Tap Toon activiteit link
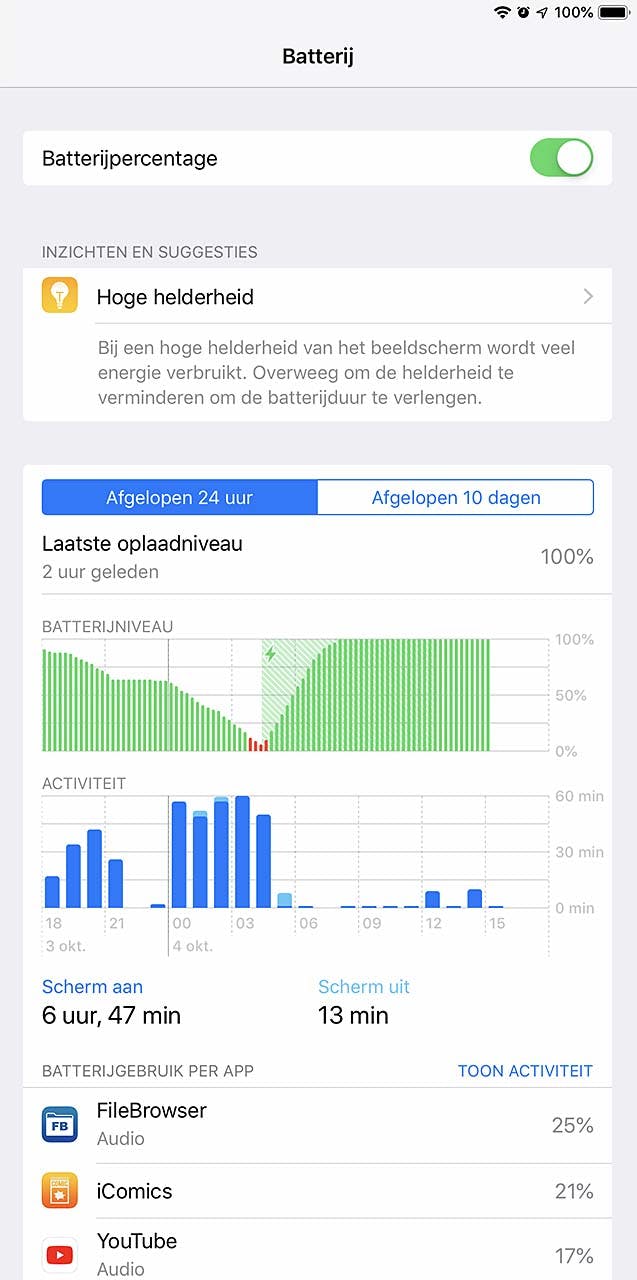 525,1071
